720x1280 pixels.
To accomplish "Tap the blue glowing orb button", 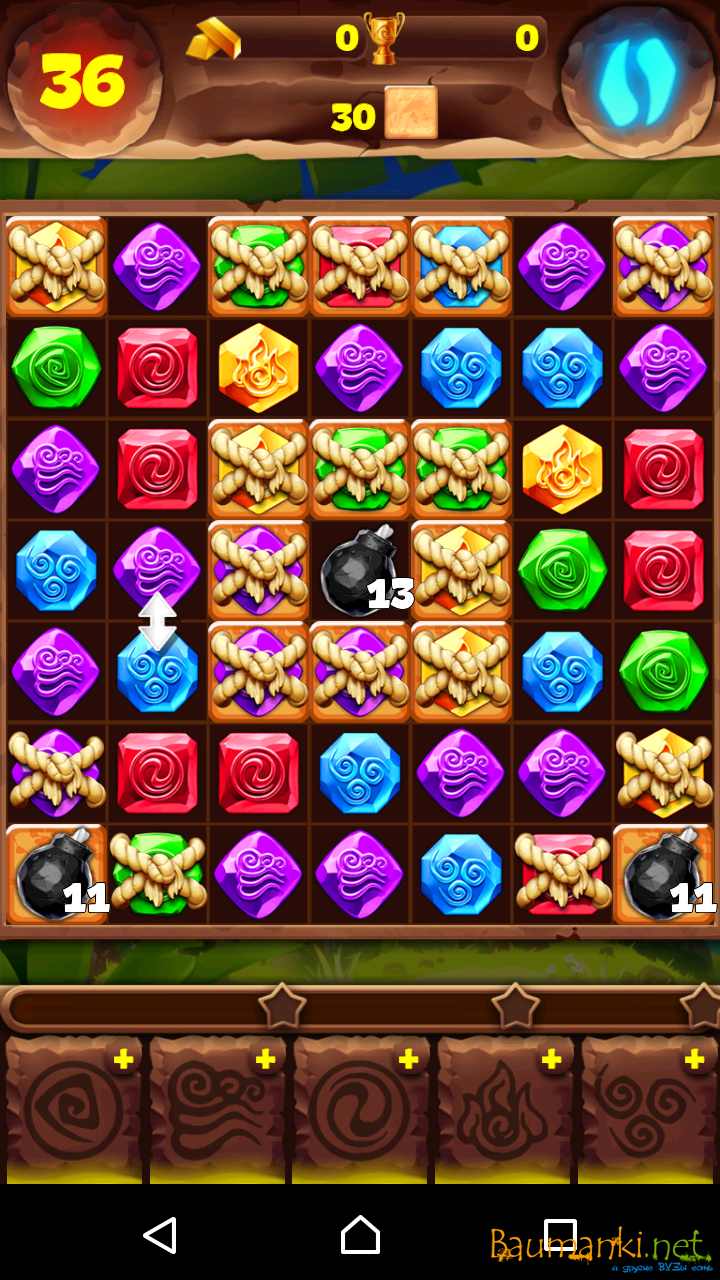I will click(x=637, y=80).
